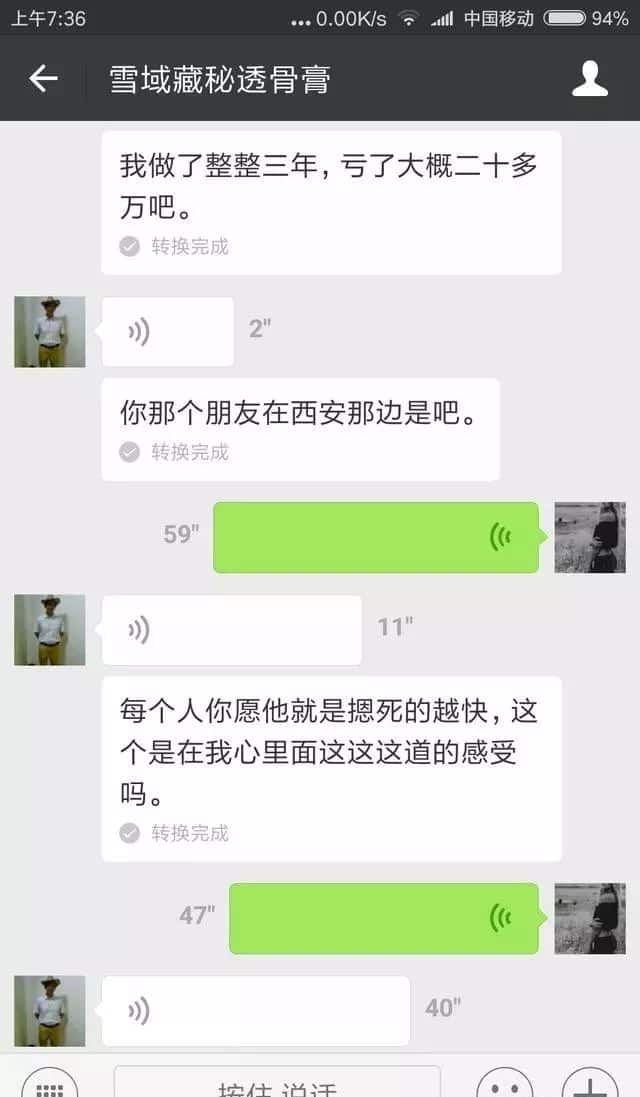Viewport: 640px width, 1097px height.
Task: Open my avatar beside the 59" voice message
Action: point(590,537)
